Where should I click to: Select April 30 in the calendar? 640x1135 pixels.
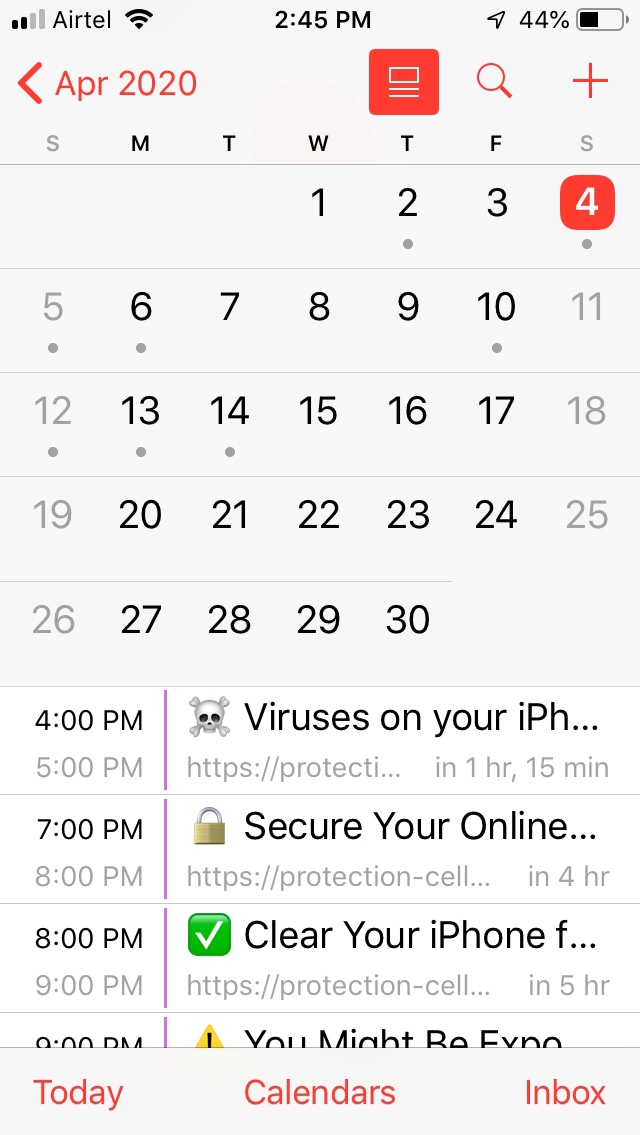[408, 620]
